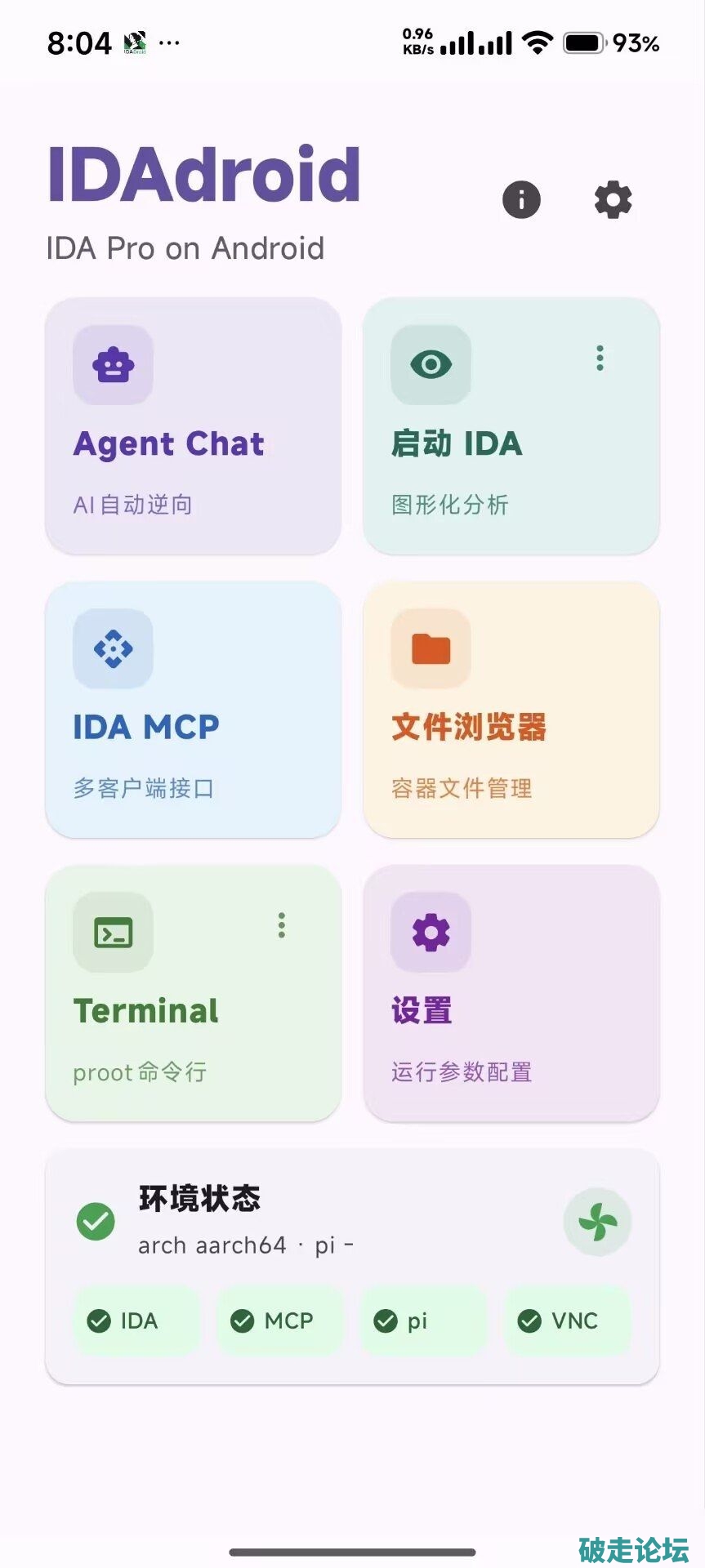Image resolution: width=705 pixels, height=1568 pixels.
Task: Open settings via the header gear icon
Action: [613, 199]
